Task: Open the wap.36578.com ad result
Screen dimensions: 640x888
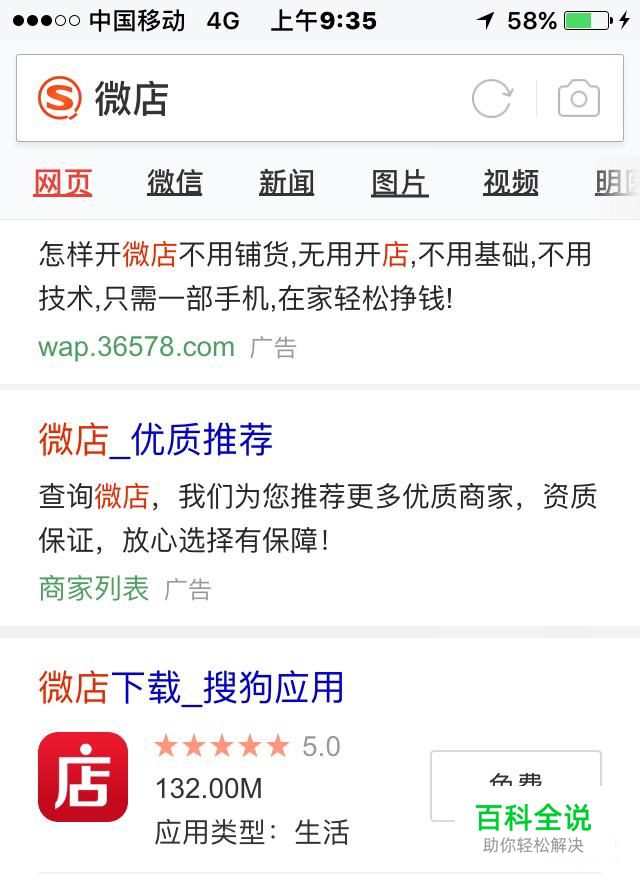Action: 136,347
